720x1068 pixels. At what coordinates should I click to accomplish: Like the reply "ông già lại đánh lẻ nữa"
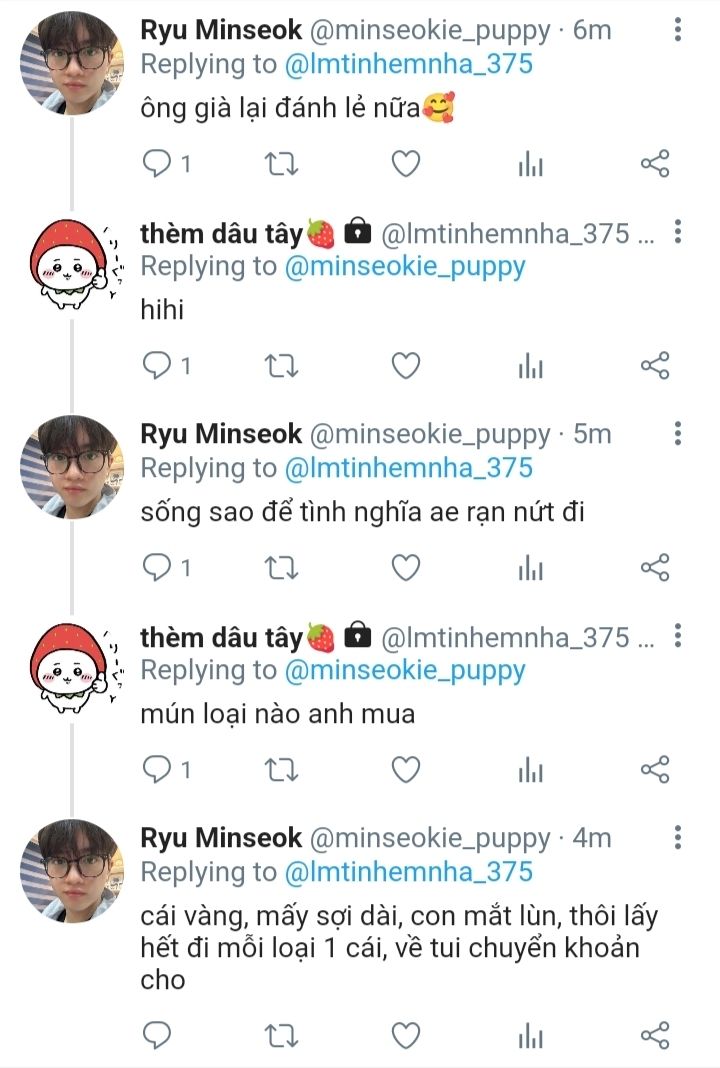pos(405,163)
